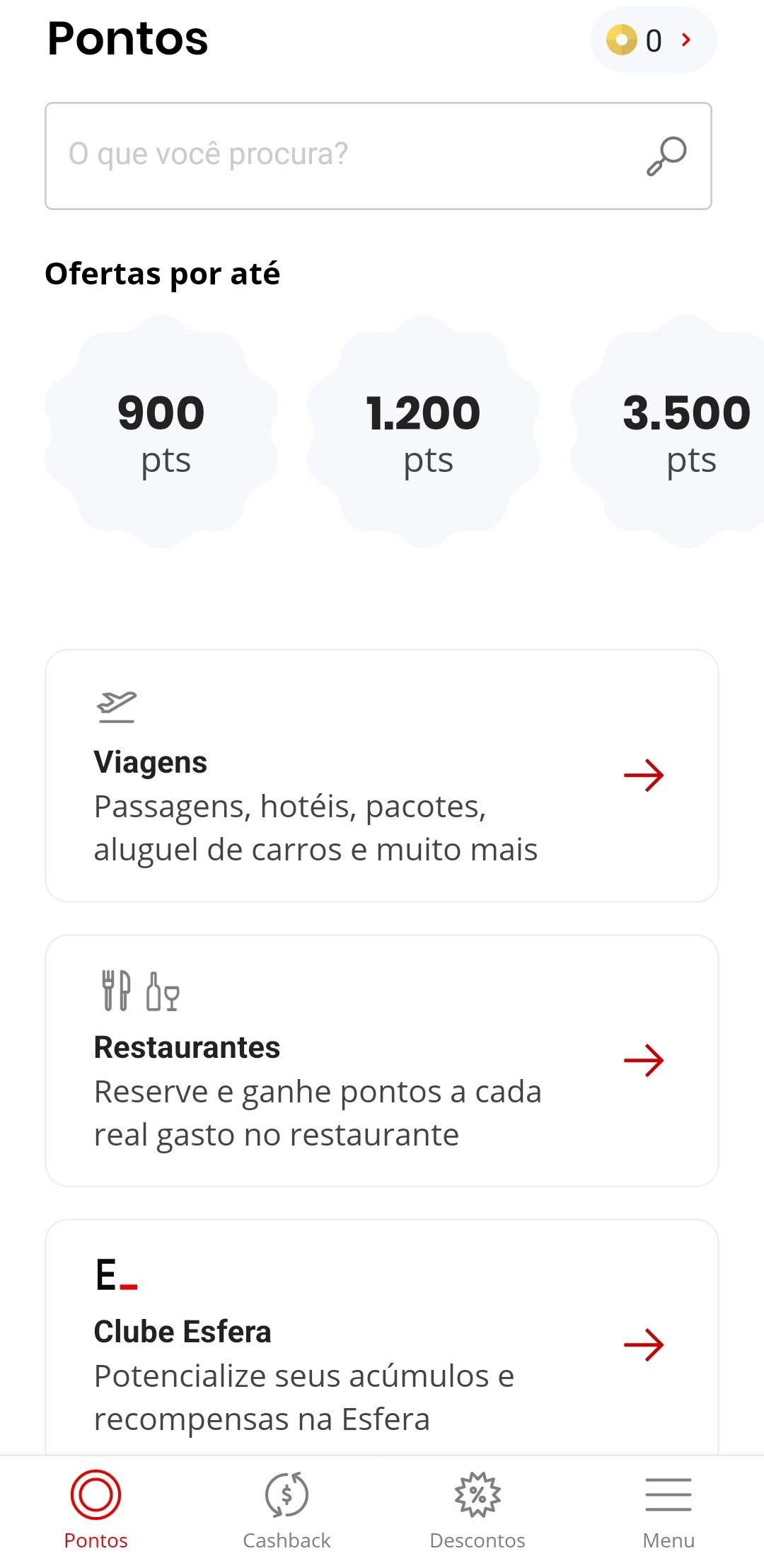
Task: Tap the magnifying glass search icon
Action: tap(666, 156)
